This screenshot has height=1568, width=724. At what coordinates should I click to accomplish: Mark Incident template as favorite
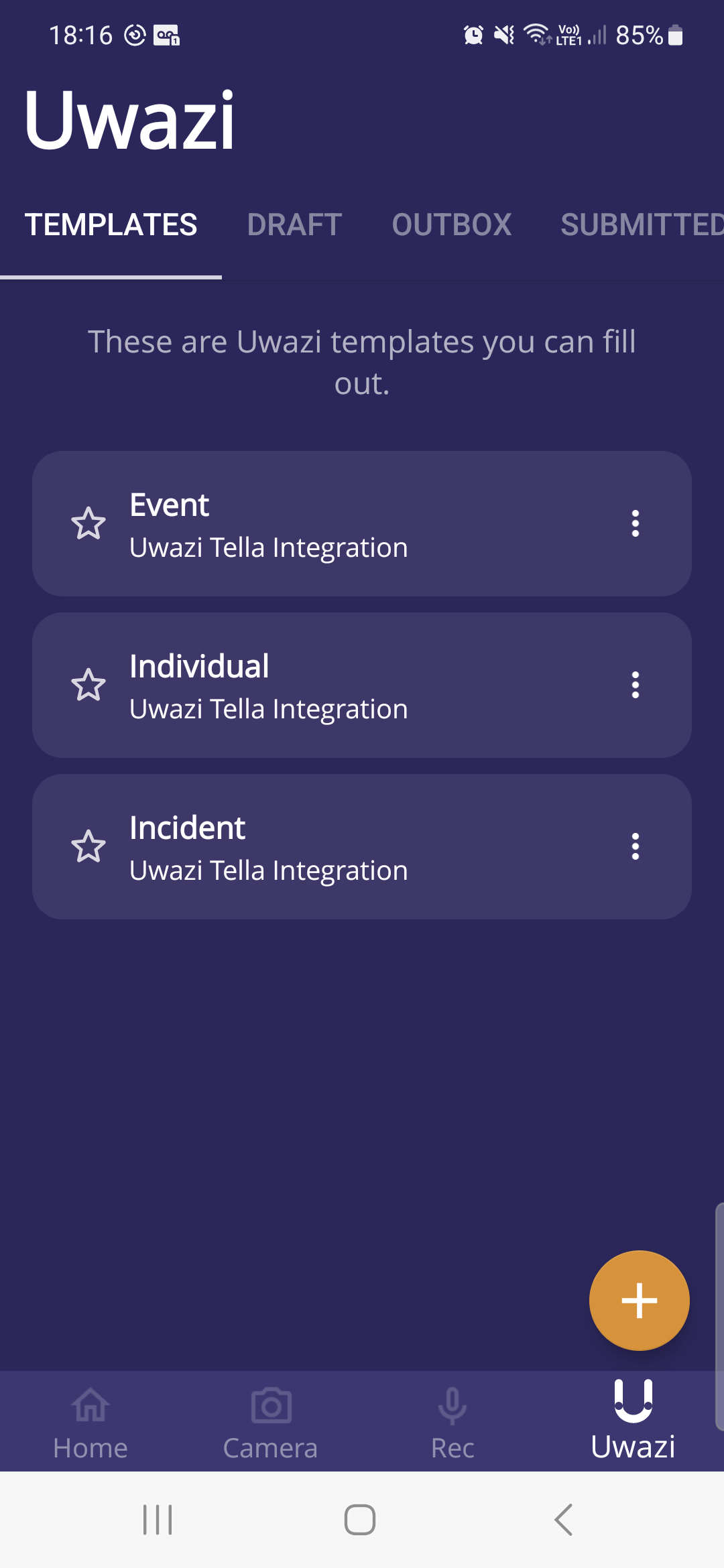[x=88, y=846]
